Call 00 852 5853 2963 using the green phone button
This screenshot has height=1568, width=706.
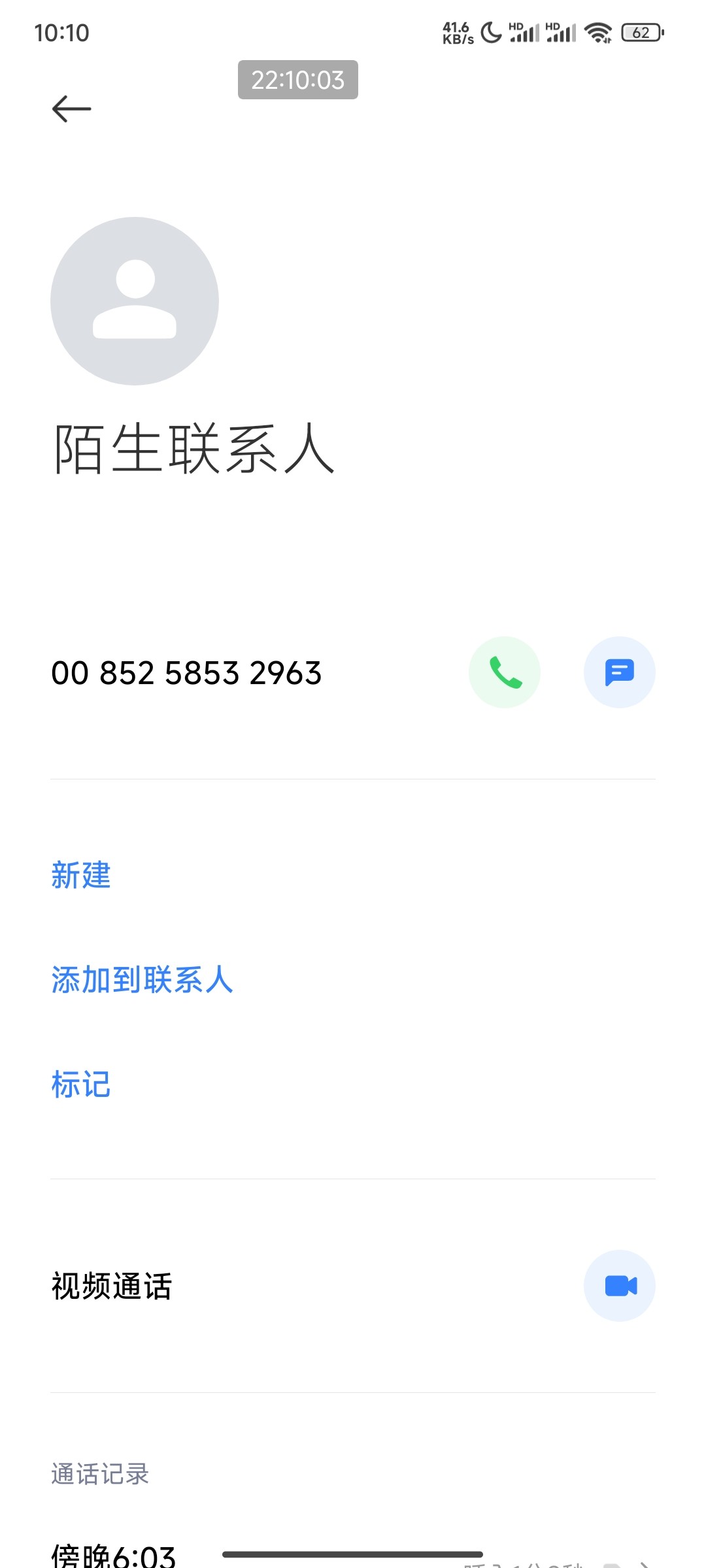505,672
